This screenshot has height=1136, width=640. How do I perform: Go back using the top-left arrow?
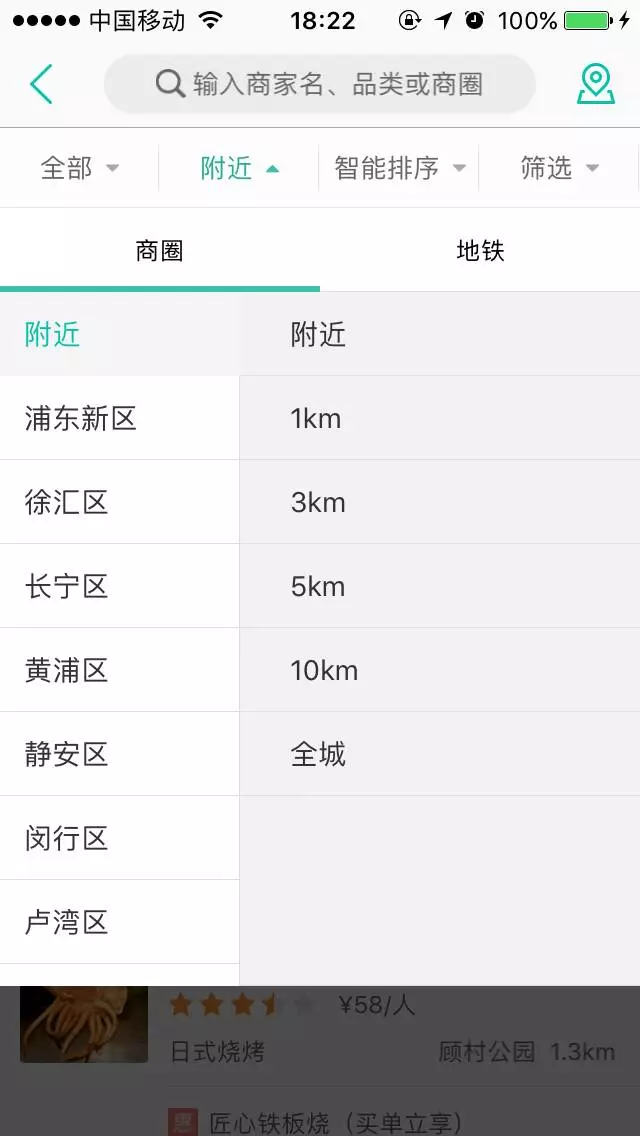pyautogui.click(x=41, y=84)
